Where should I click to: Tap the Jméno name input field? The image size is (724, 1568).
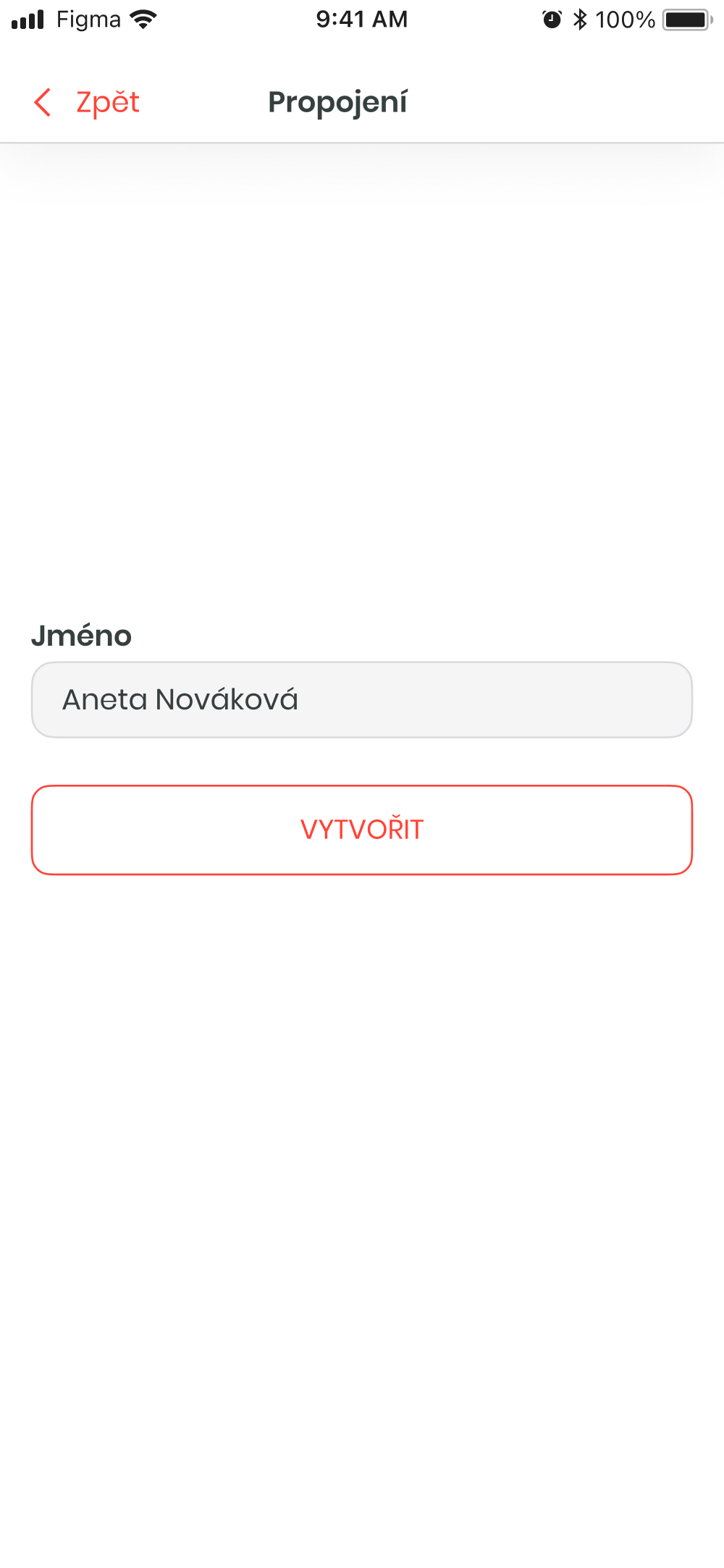click(x=362, y=699)
